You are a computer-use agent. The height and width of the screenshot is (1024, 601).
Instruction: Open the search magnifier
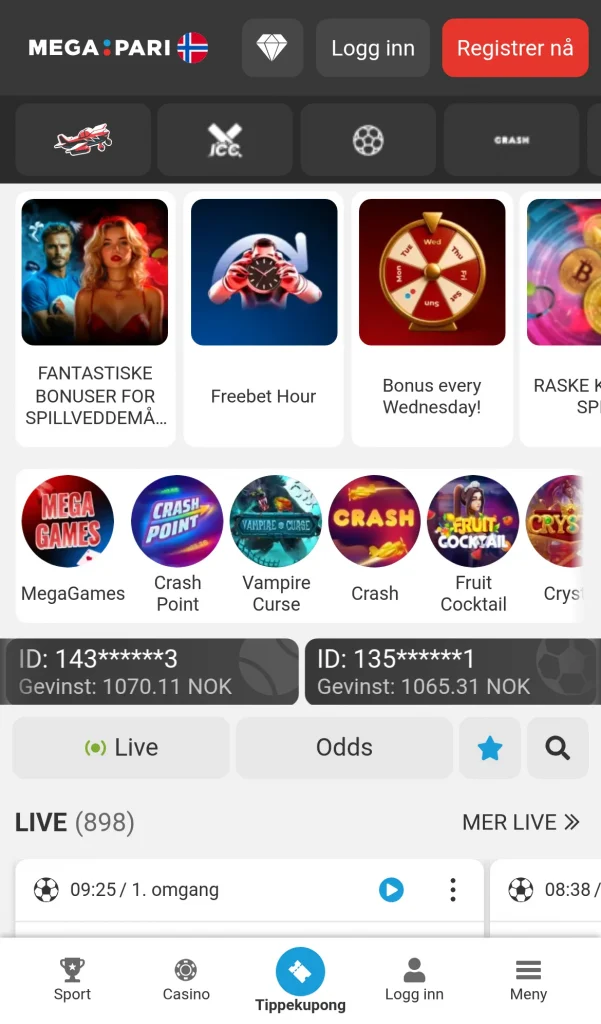[x=557, y=748]
